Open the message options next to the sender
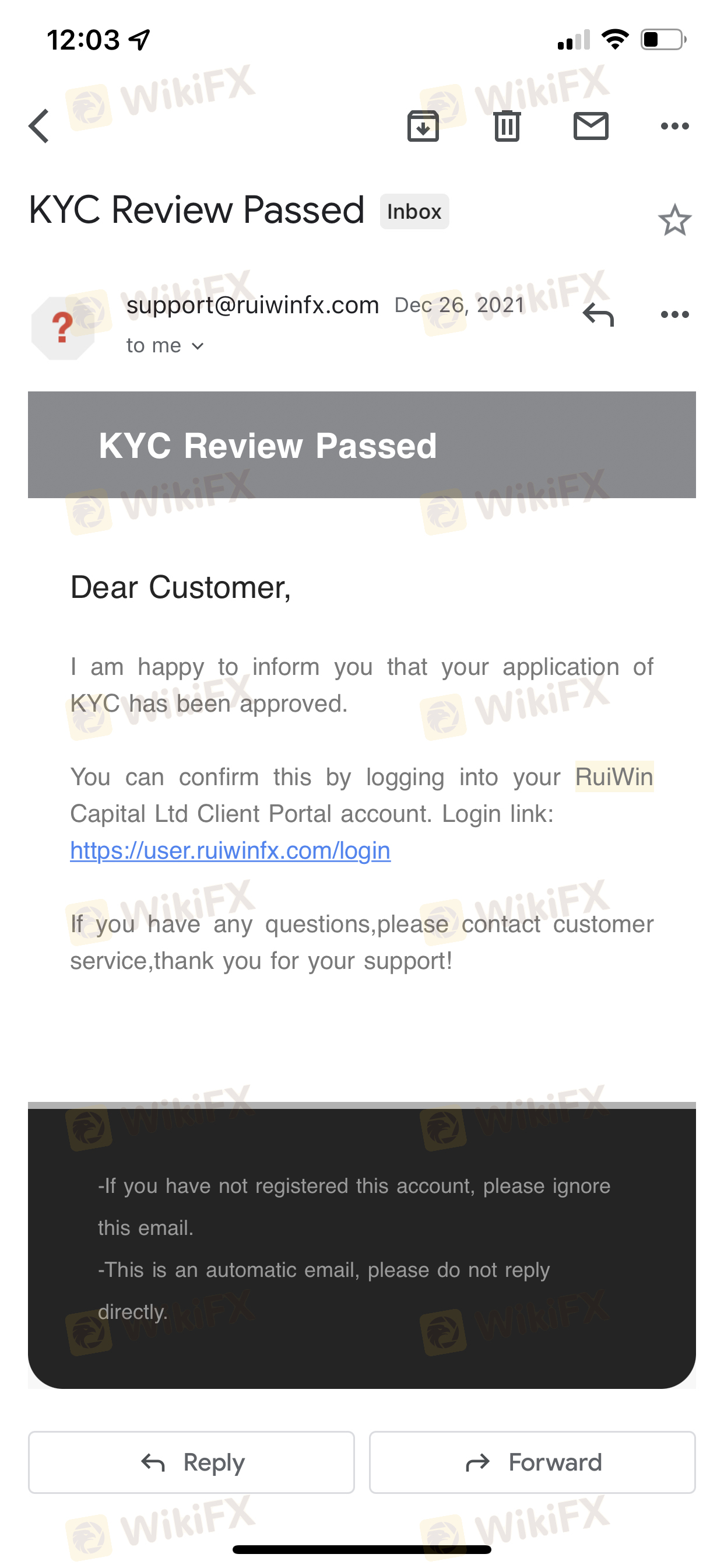Image resolution: width=724 pixels, height=1568 pixels. (674, 314)
